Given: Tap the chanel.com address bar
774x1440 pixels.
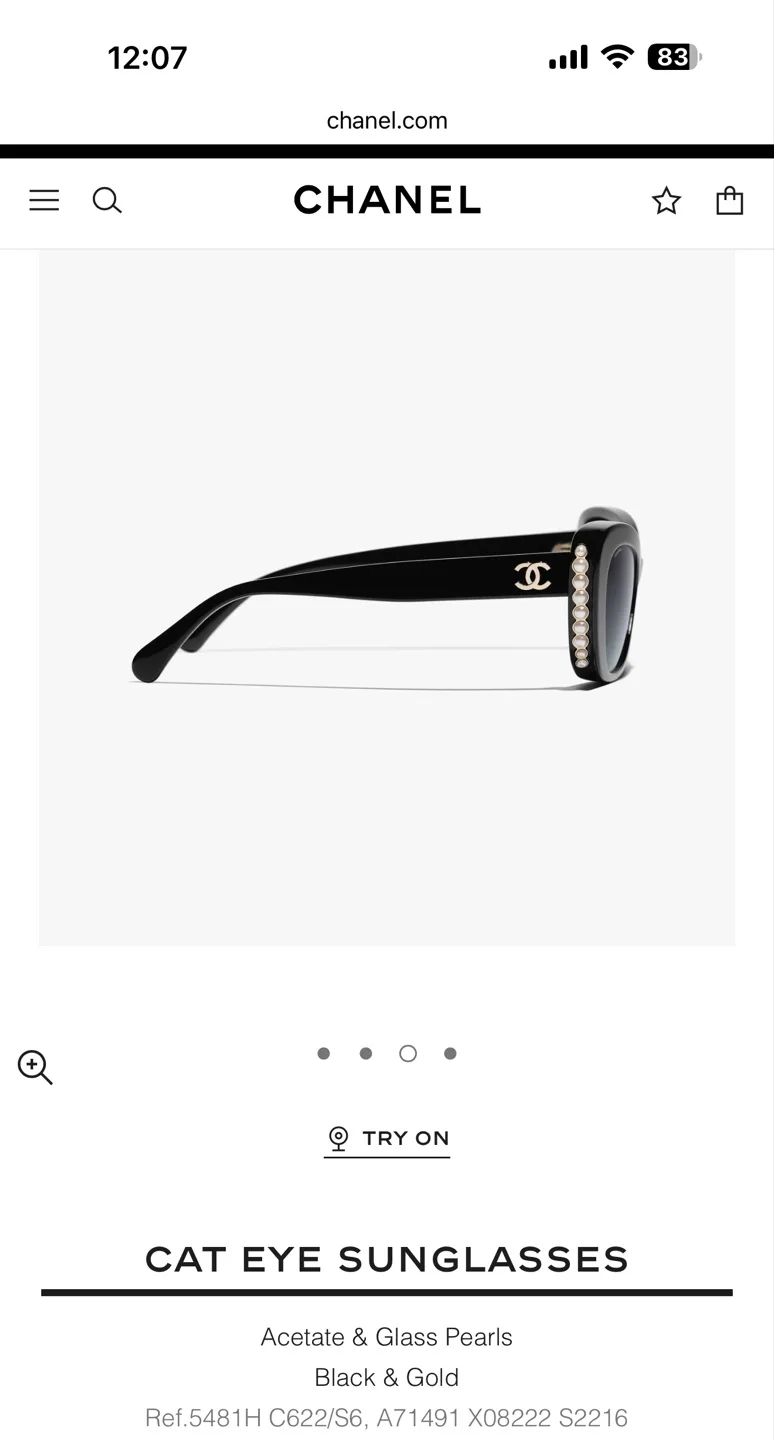Looking at the screenshot, I should click(387, 120).
